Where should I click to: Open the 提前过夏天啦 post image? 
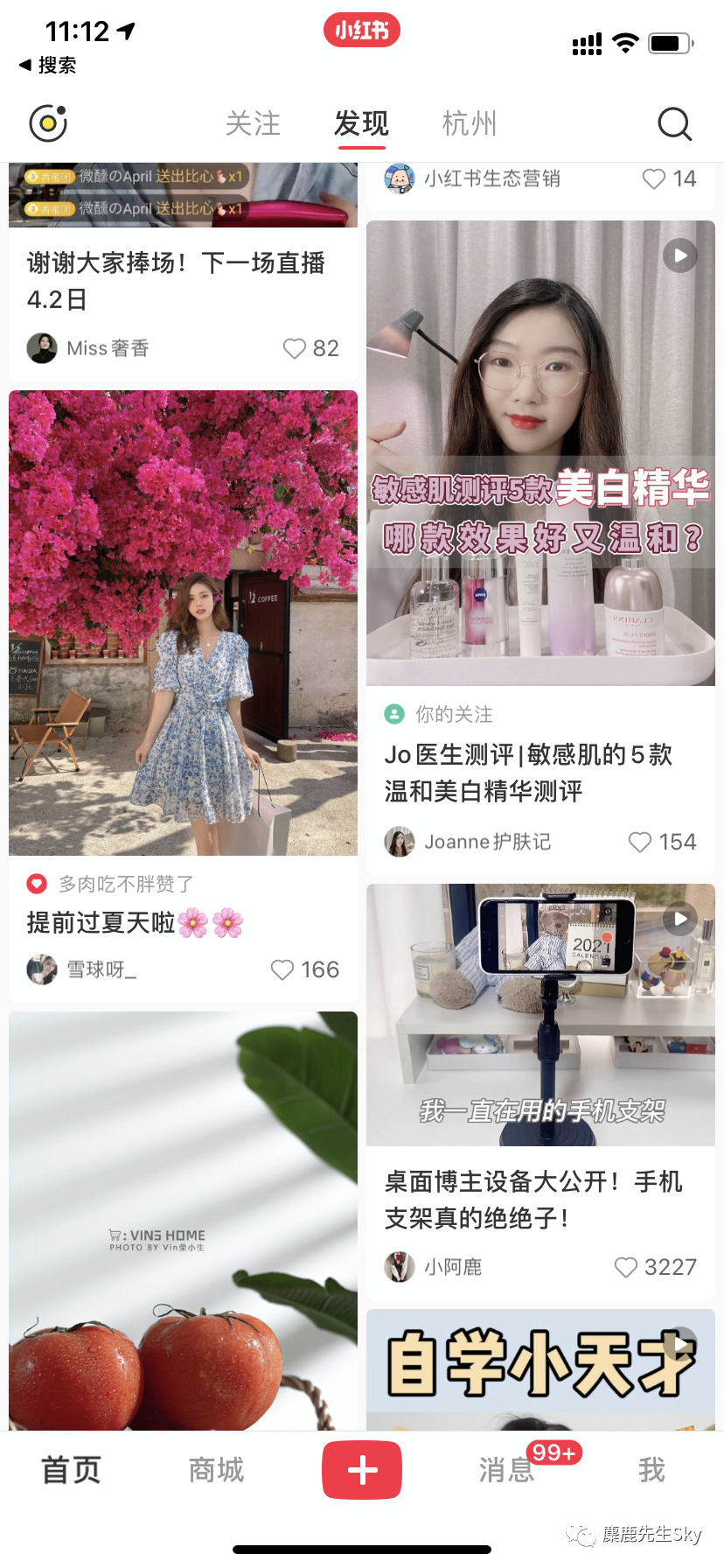click(x=183, y=621)
